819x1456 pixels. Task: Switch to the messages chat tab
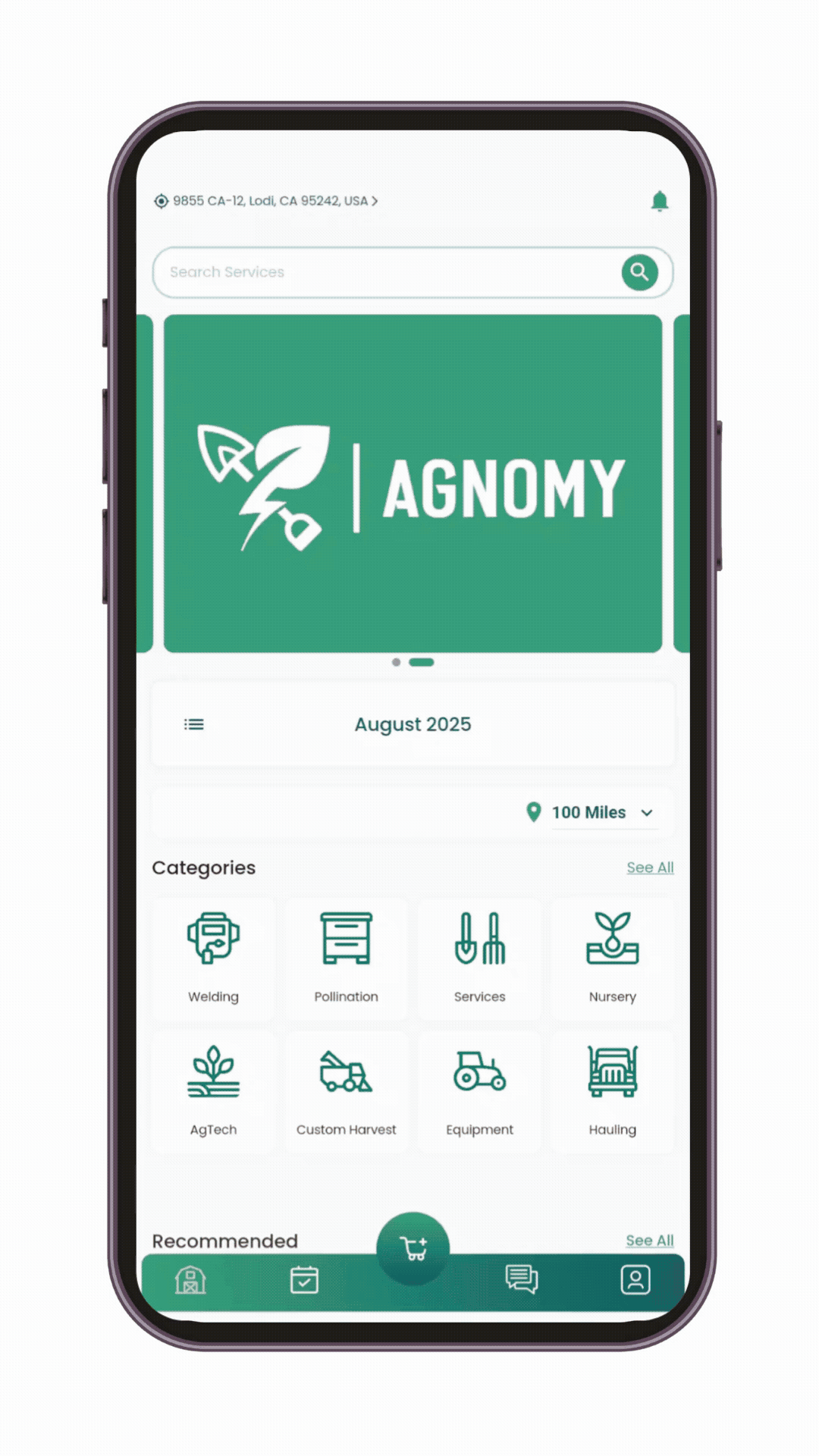point(522,1280)
